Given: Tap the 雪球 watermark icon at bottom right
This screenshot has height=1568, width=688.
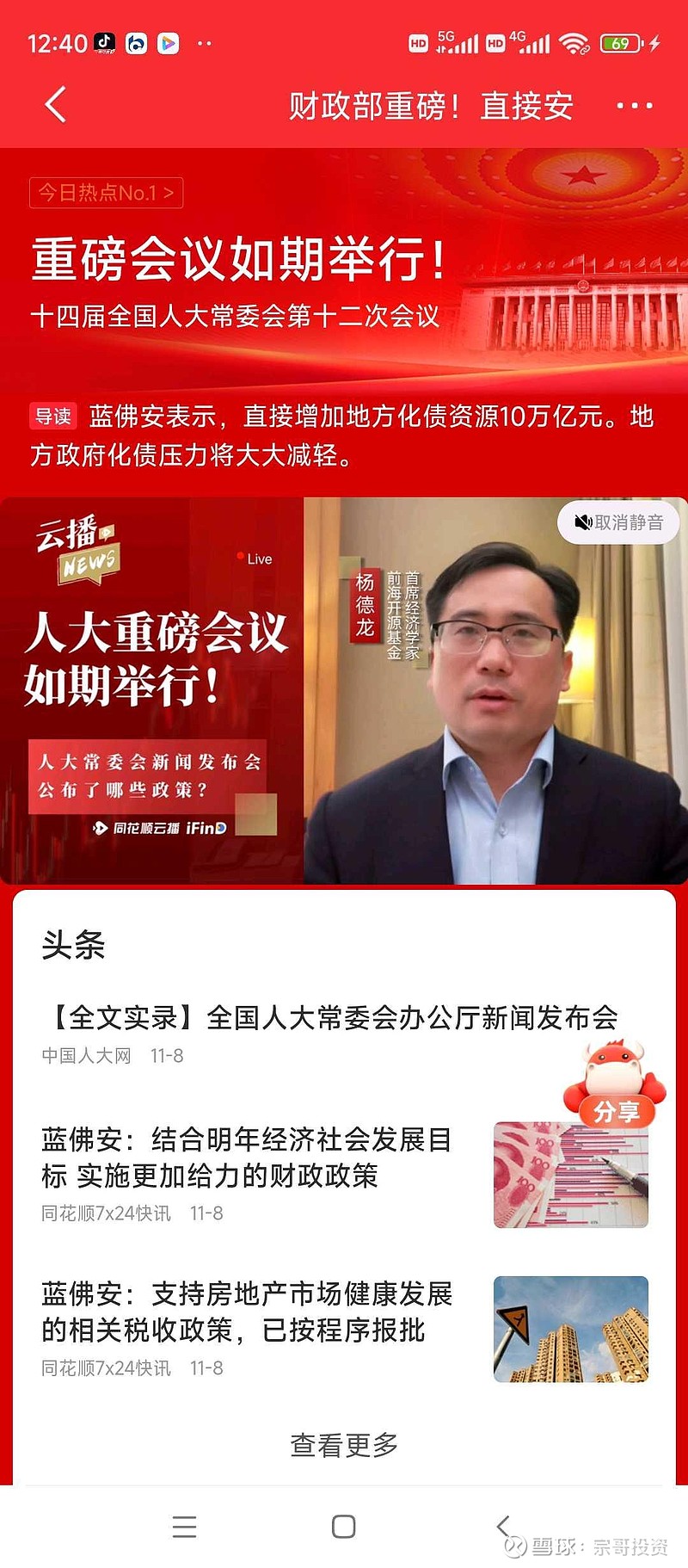Looking at the screenshot, I should pyautogui.click(x=516, y=1546).
